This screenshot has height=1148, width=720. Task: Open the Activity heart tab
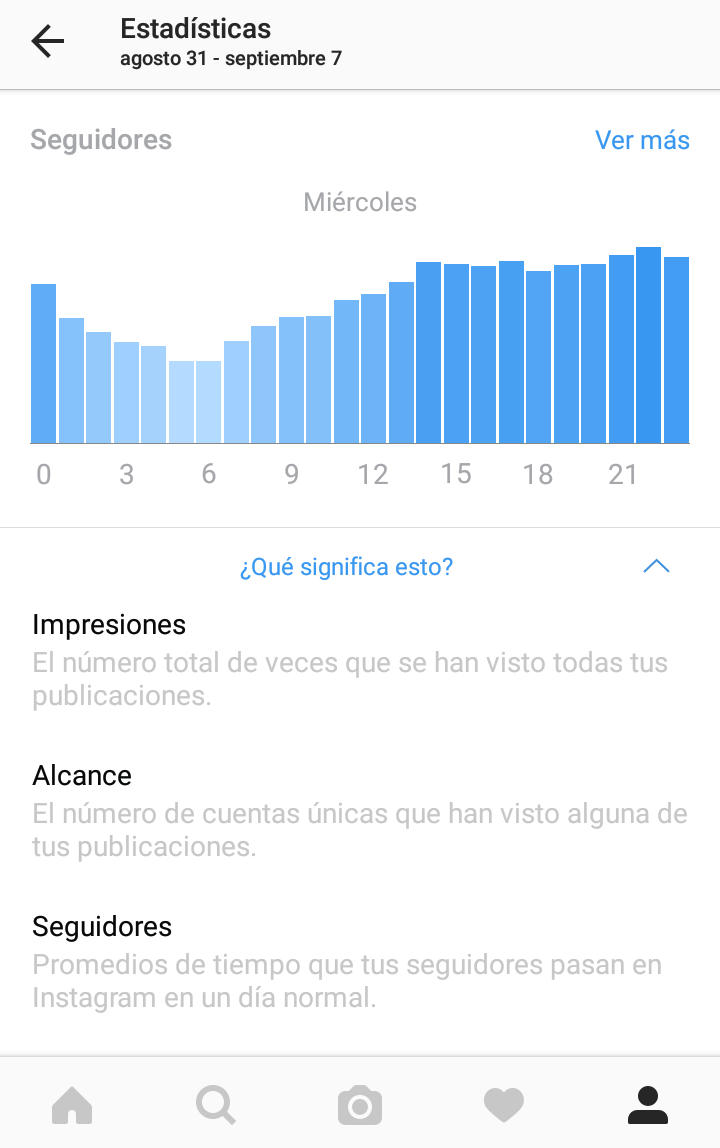click(504, 1105)
